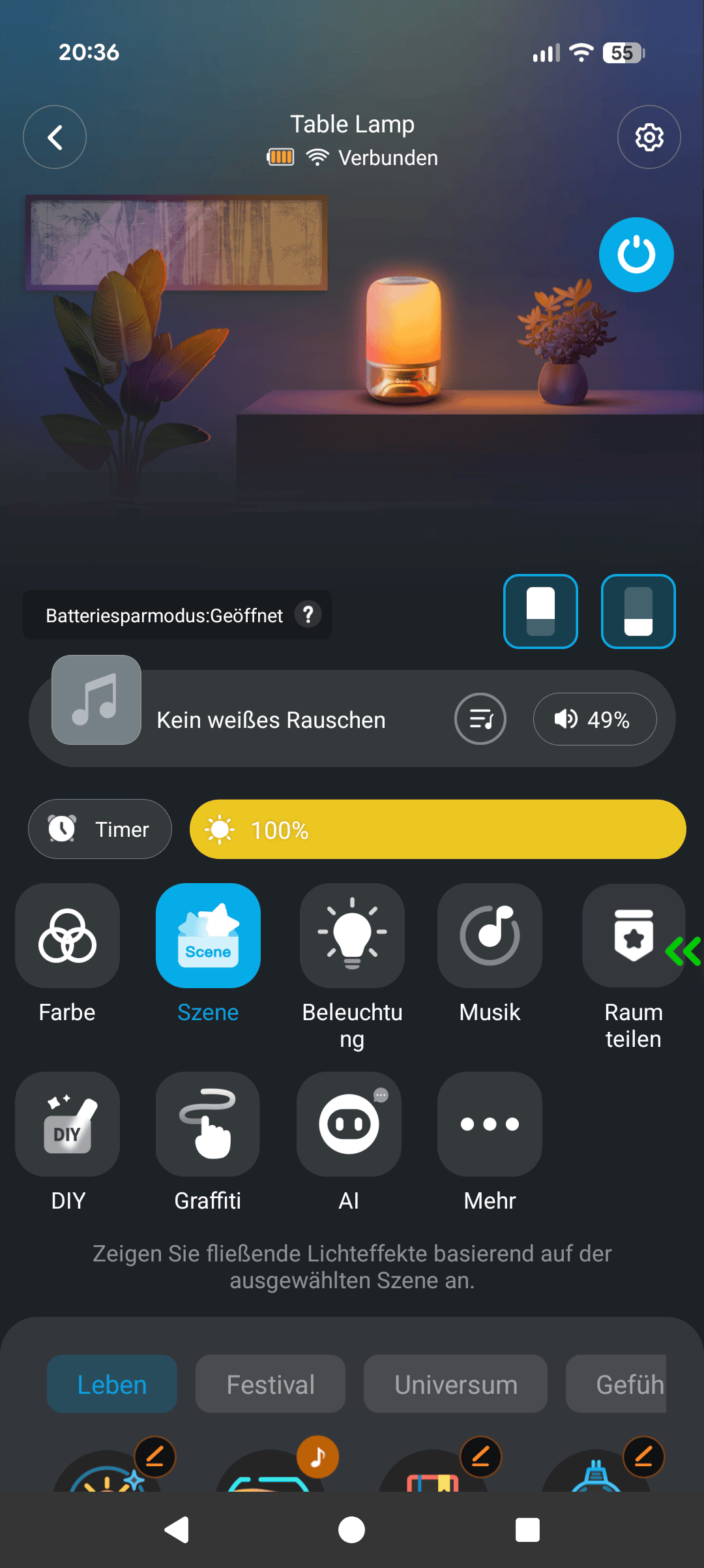Screen dimensions: 704x1568
Task: Adjust the 49% volume control
Action: 594,719
